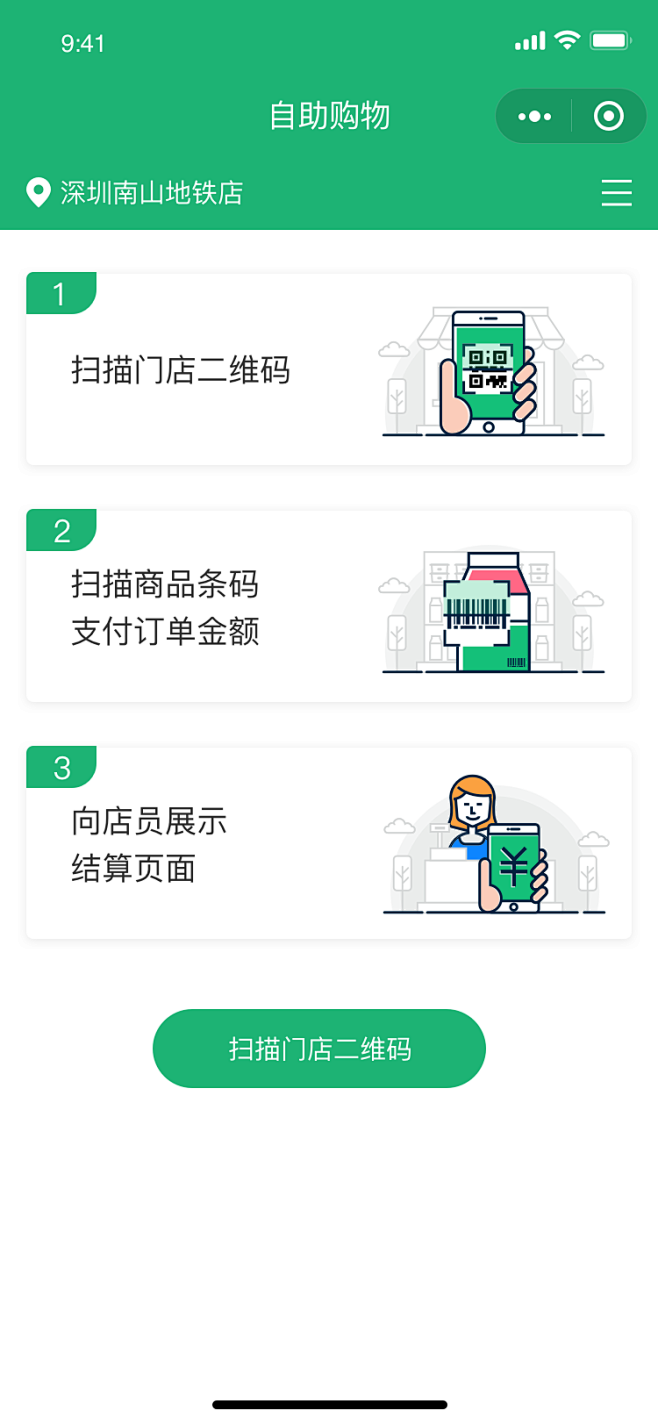The width and height of the screenshot is (658, 1425).
Task: Close the mini program with the circle button
Action: point(608,117)
